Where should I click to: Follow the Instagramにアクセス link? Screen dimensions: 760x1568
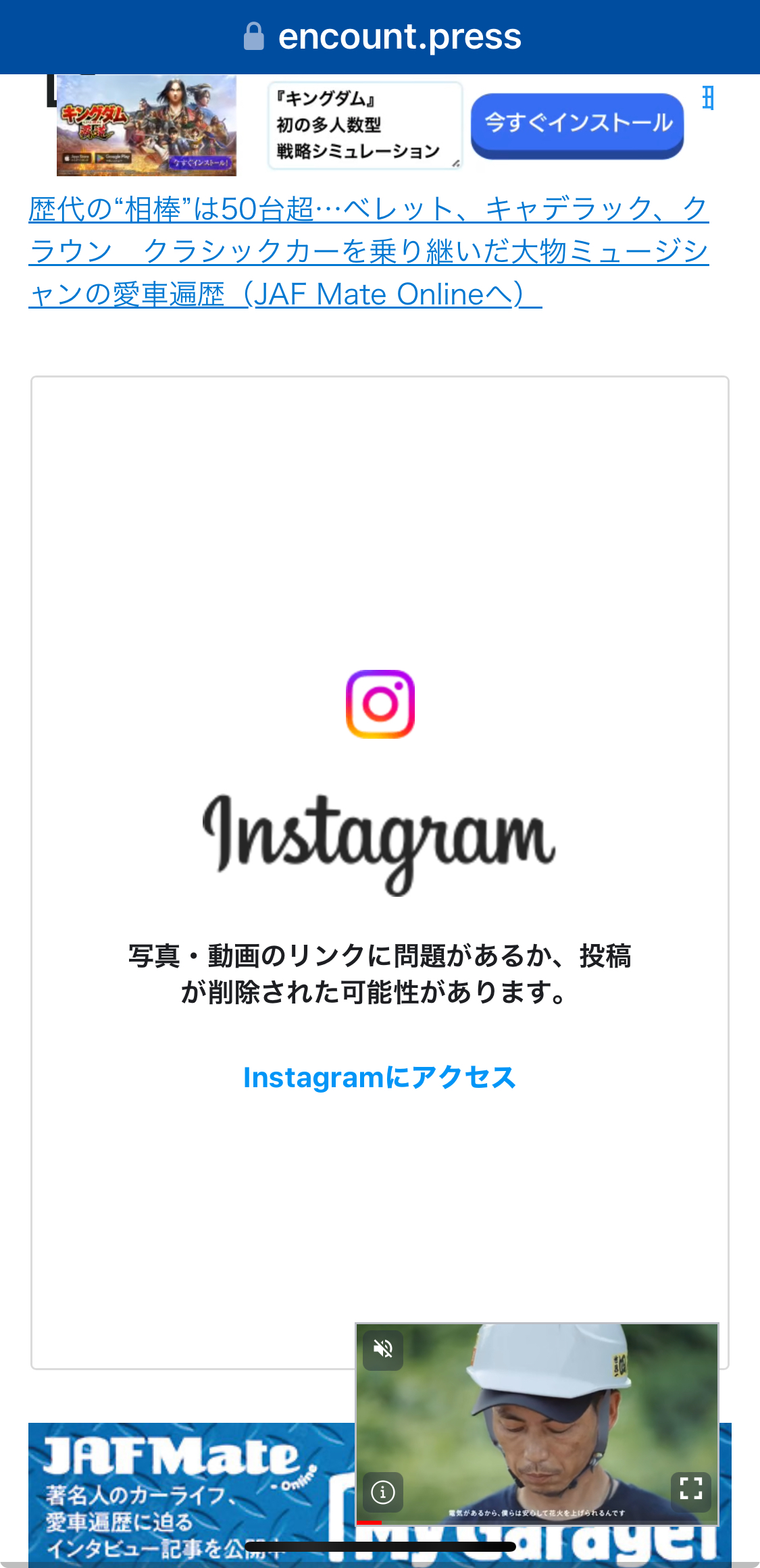tap(379, 1078)
